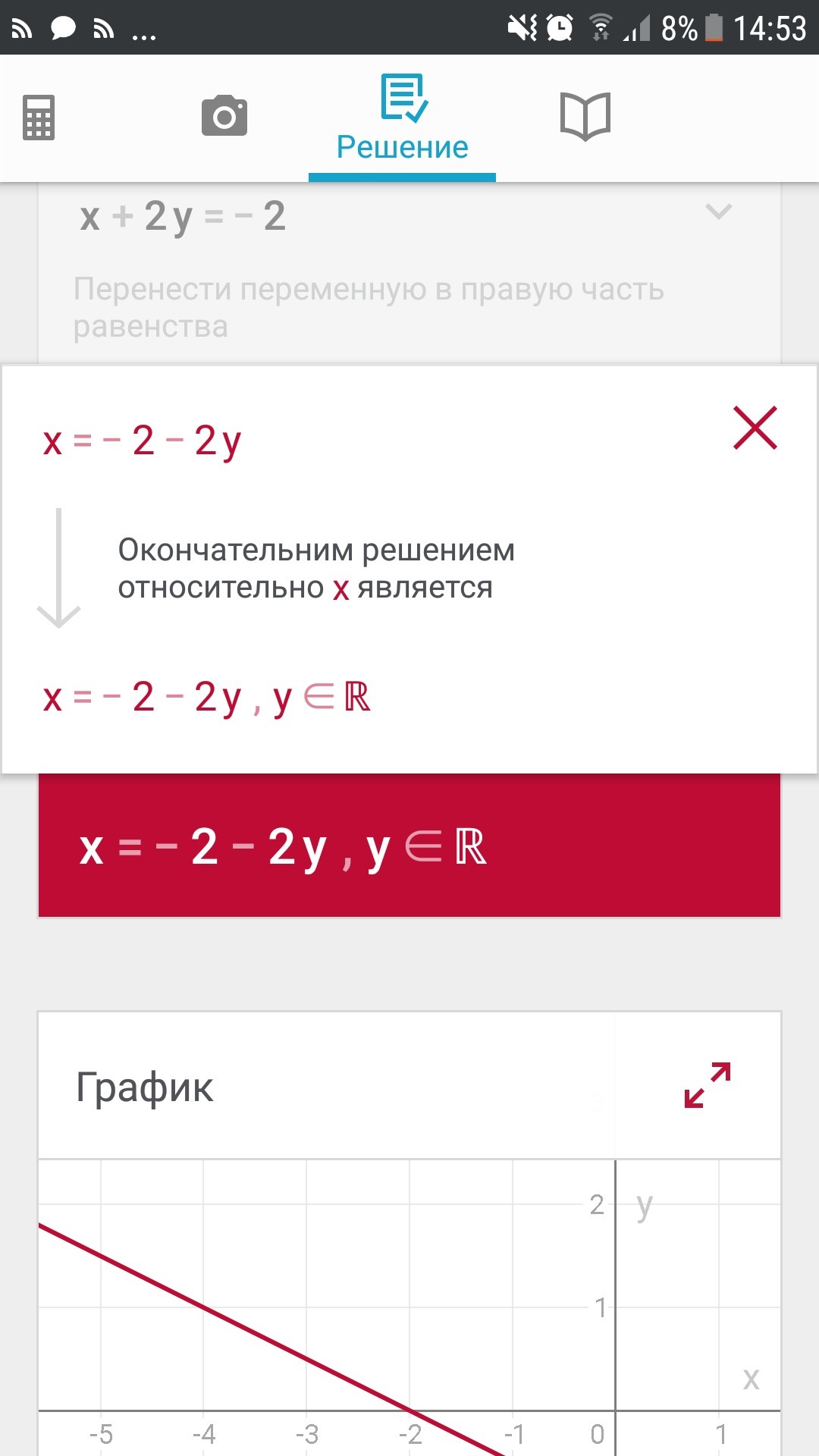This screenshot has height=1456, width=819.
Task: Open the calculator tab
Action: [39, 118]
